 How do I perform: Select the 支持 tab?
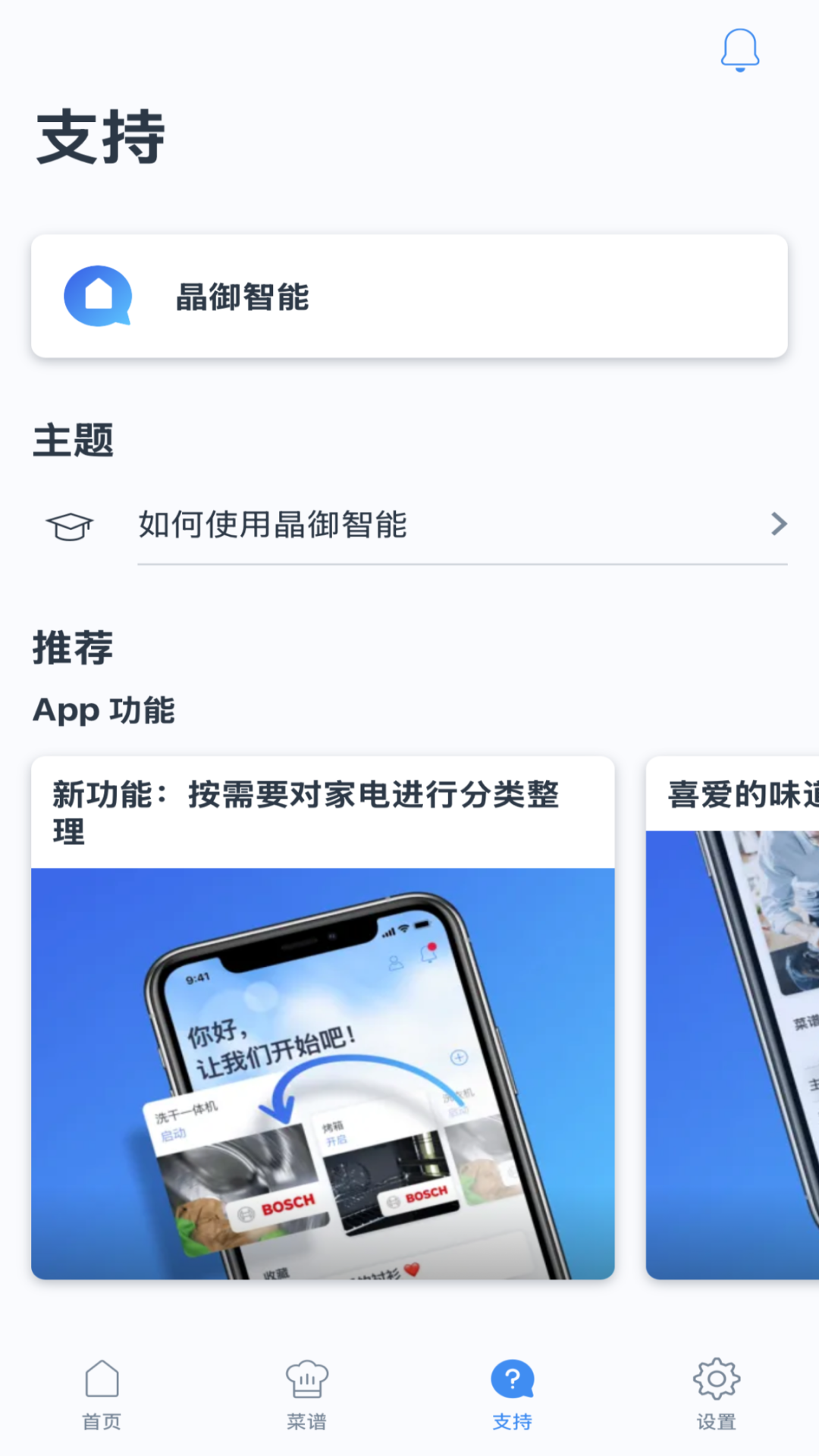[x=512, y=1394]
